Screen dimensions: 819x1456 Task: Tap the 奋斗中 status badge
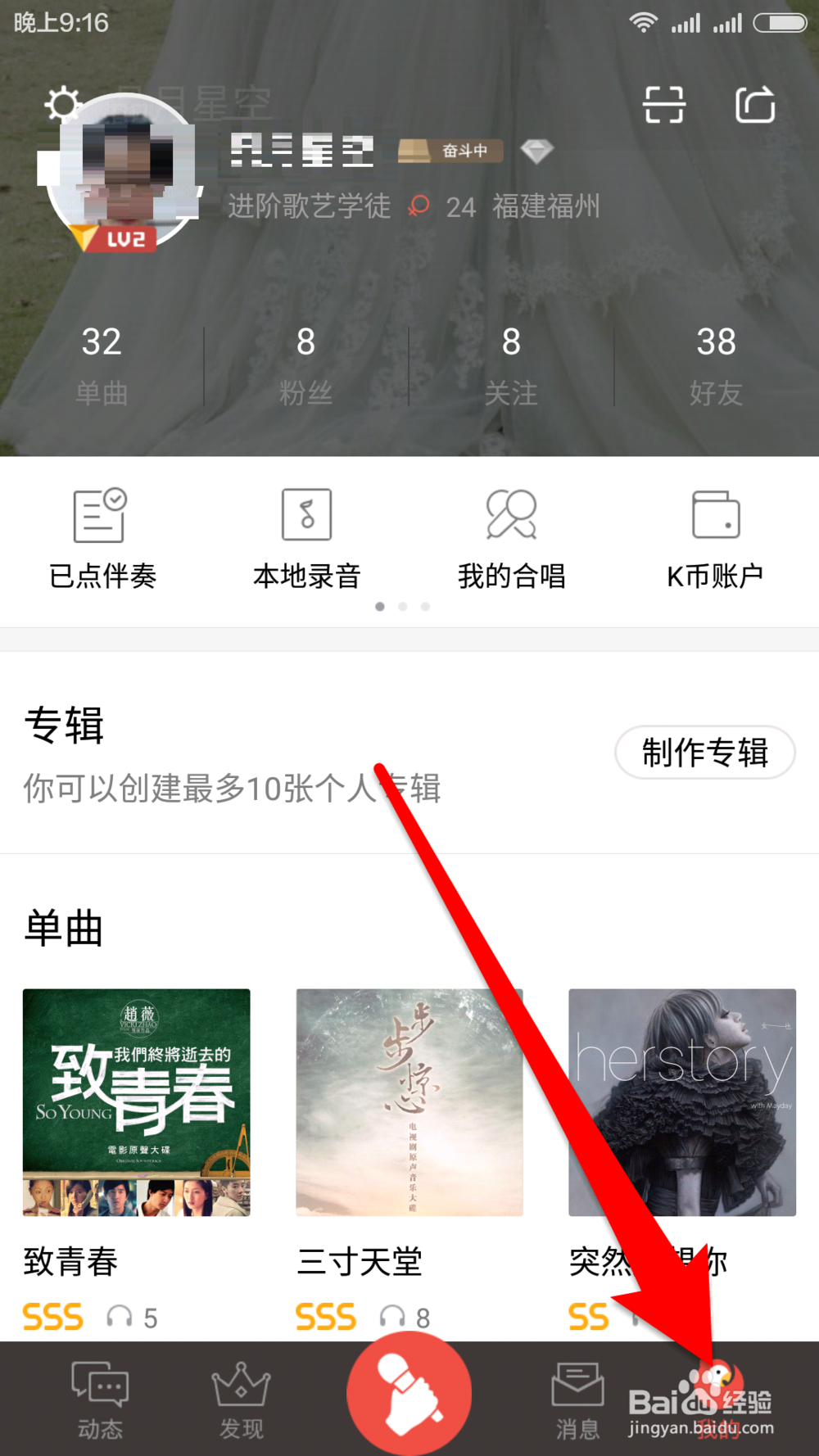coord(450,151)
